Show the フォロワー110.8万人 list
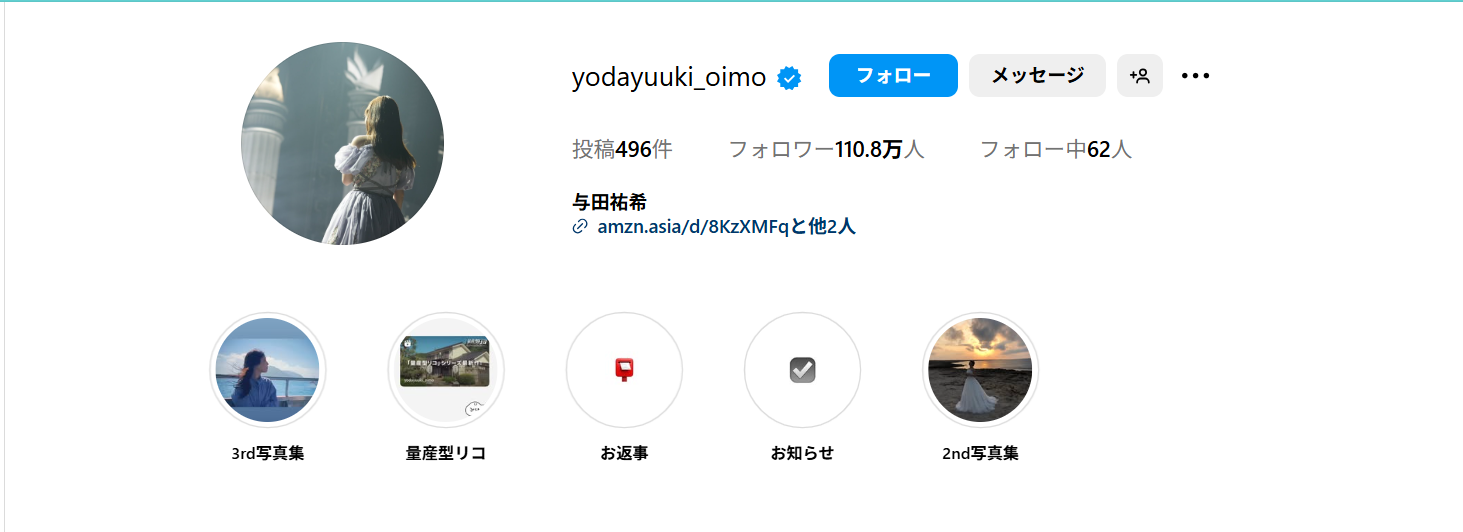Screen dimensions: 1463x532 coord(826,150)
